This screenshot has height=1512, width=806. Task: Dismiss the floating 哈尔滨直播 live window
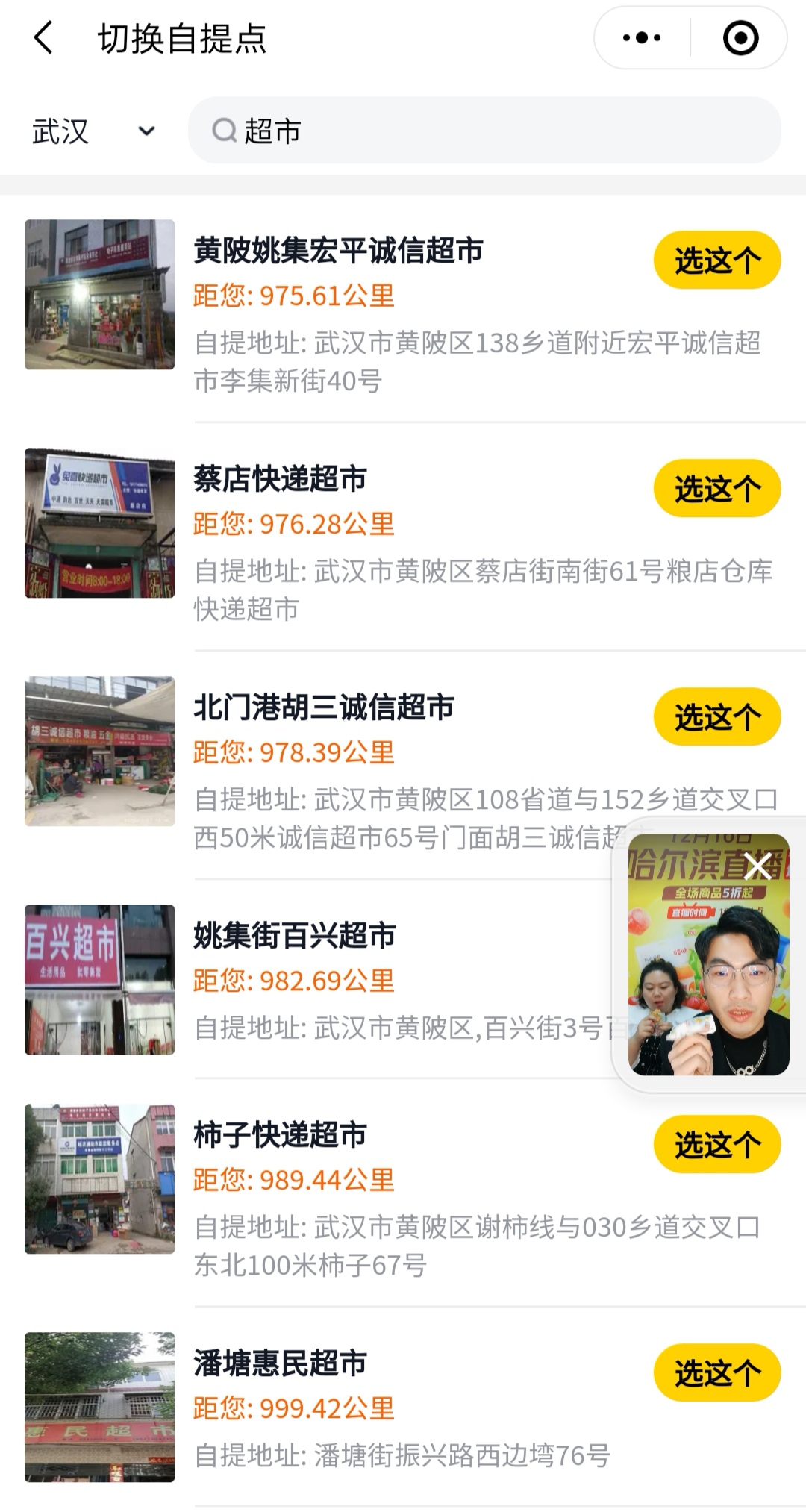point(757,867)
